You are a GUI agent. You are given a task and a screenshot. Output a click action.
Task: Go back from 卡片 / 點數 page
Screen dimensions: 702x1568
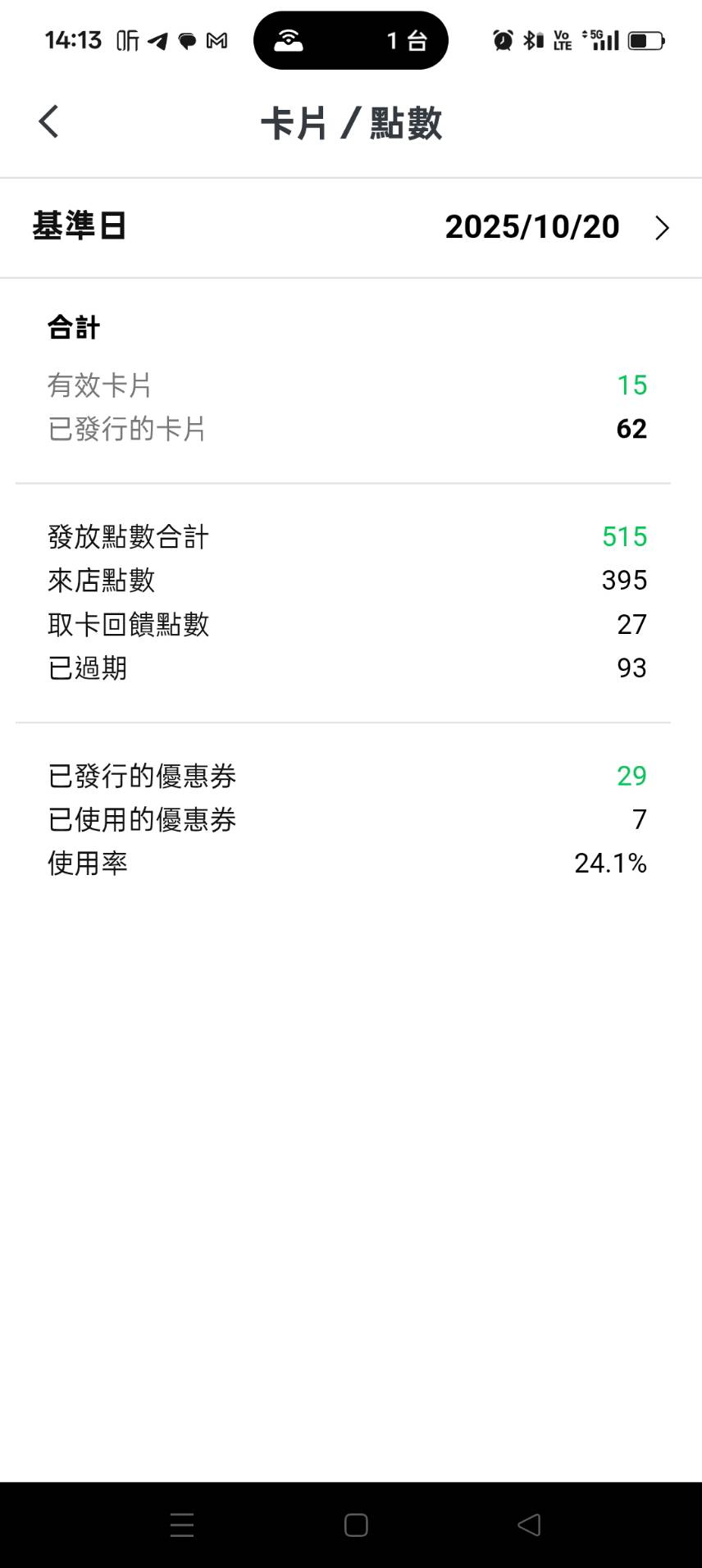point(49,122)
